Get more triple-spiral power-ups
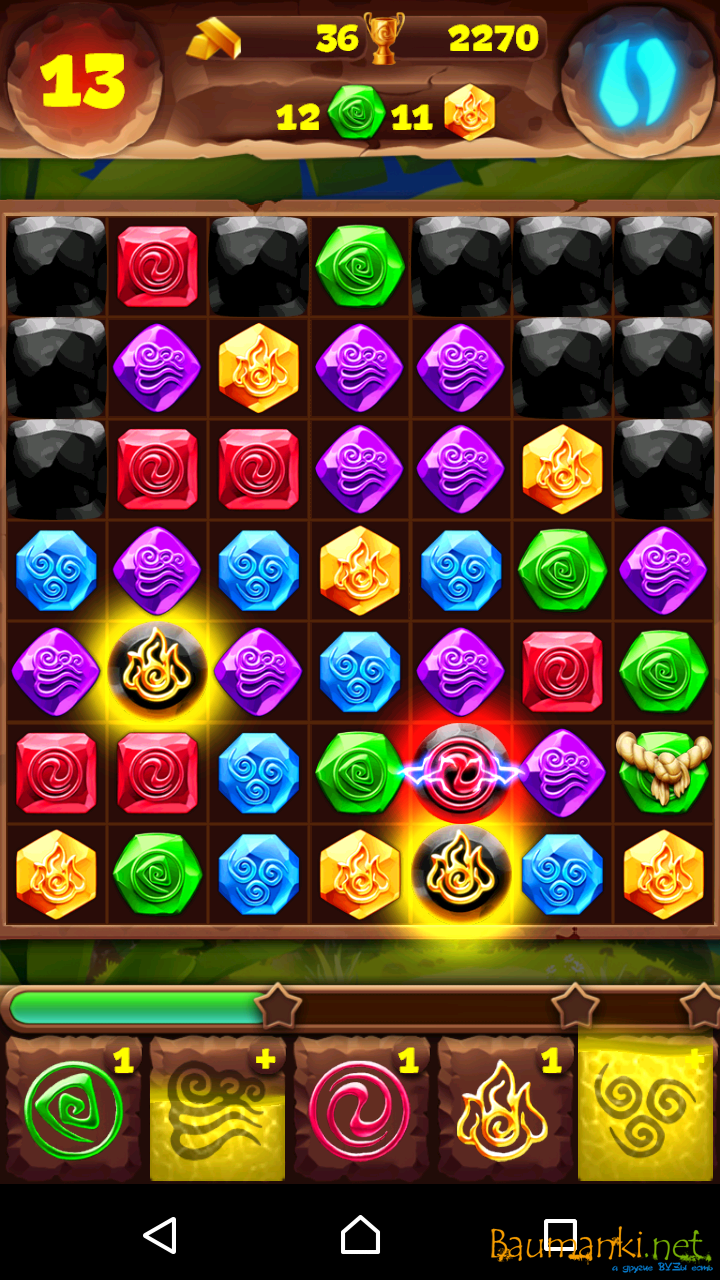Screen dimensions: 720x1280 pos(646,1108)
